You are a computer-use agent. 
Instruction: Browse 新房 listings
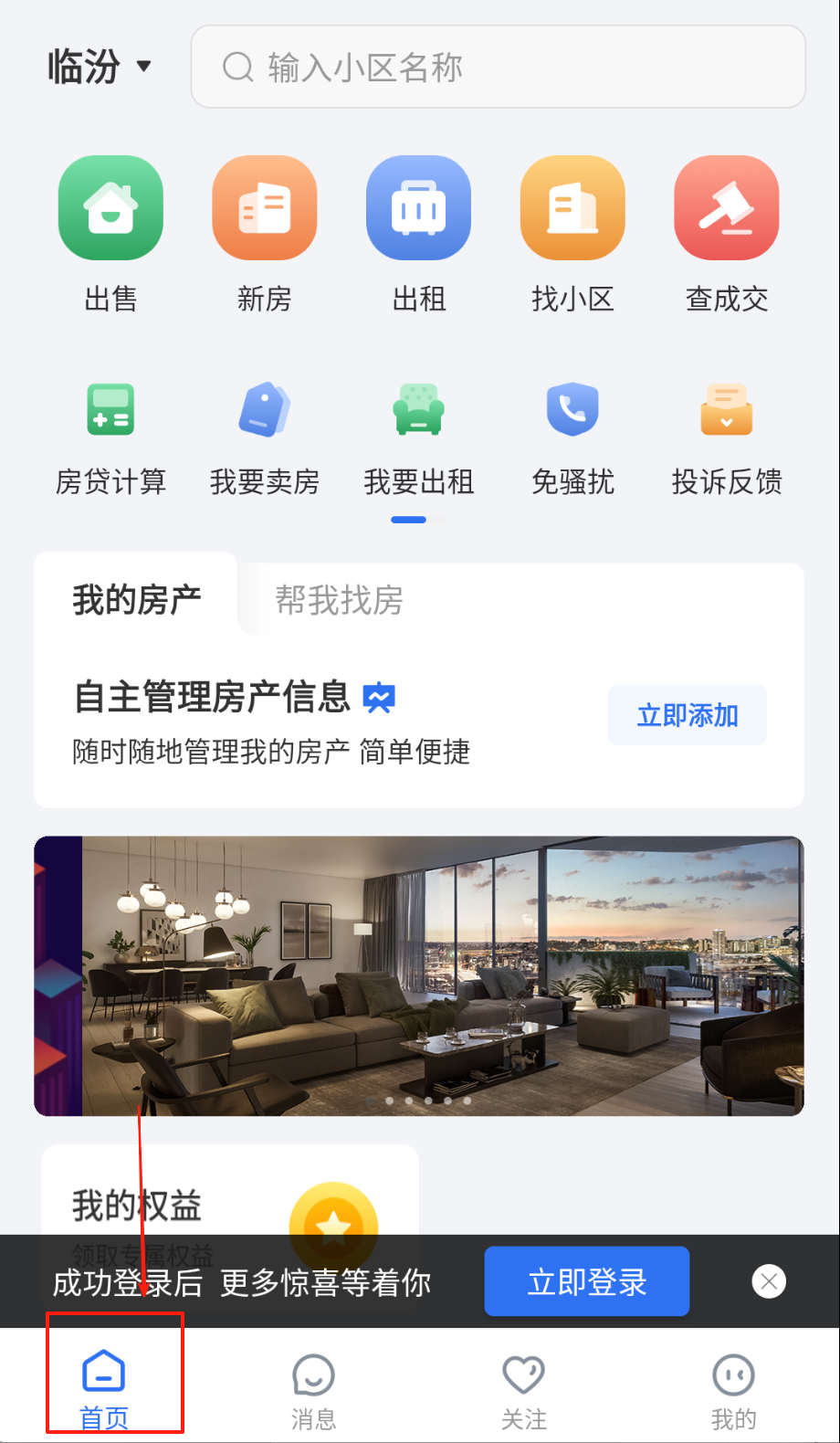265,235
